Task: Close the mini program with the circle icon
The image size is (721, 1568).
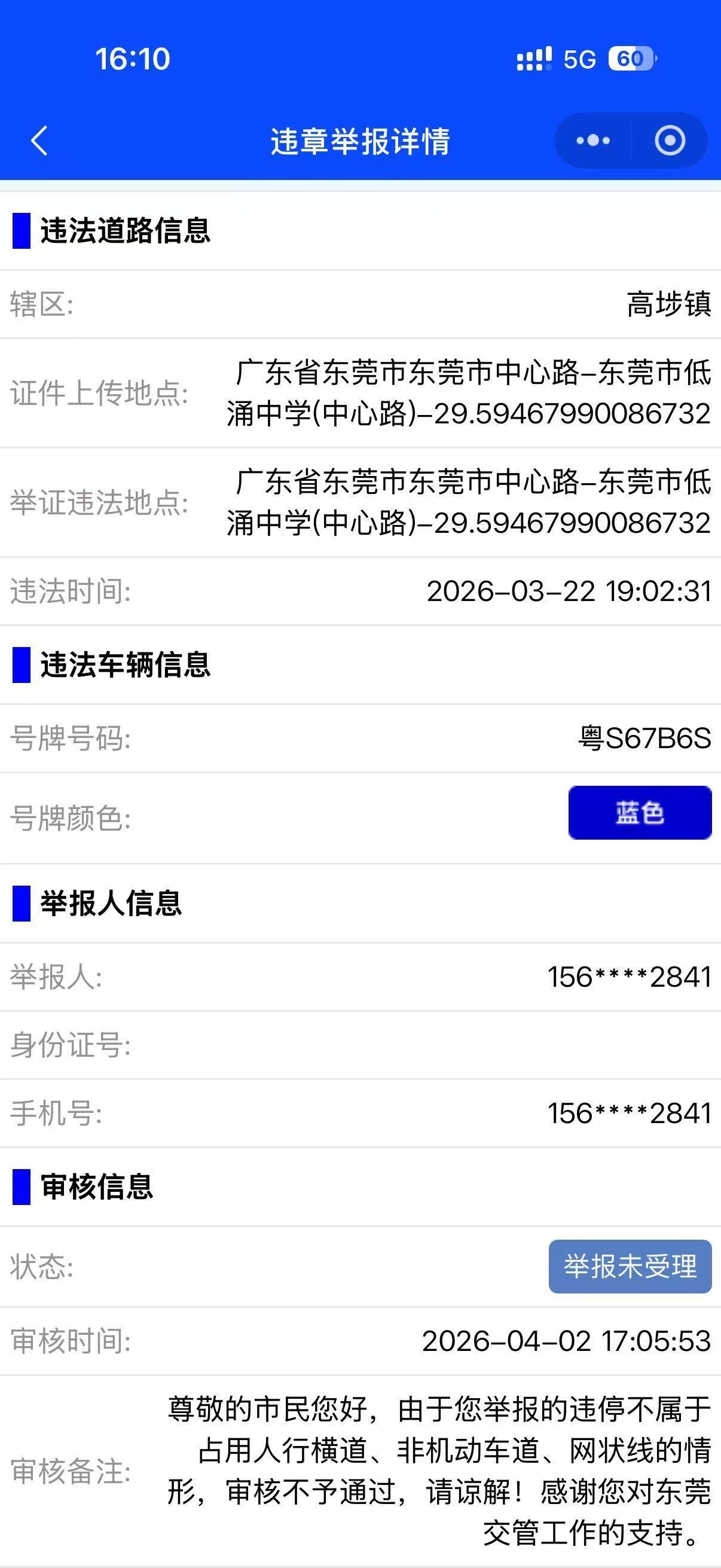Action: [x=670, y=141]
